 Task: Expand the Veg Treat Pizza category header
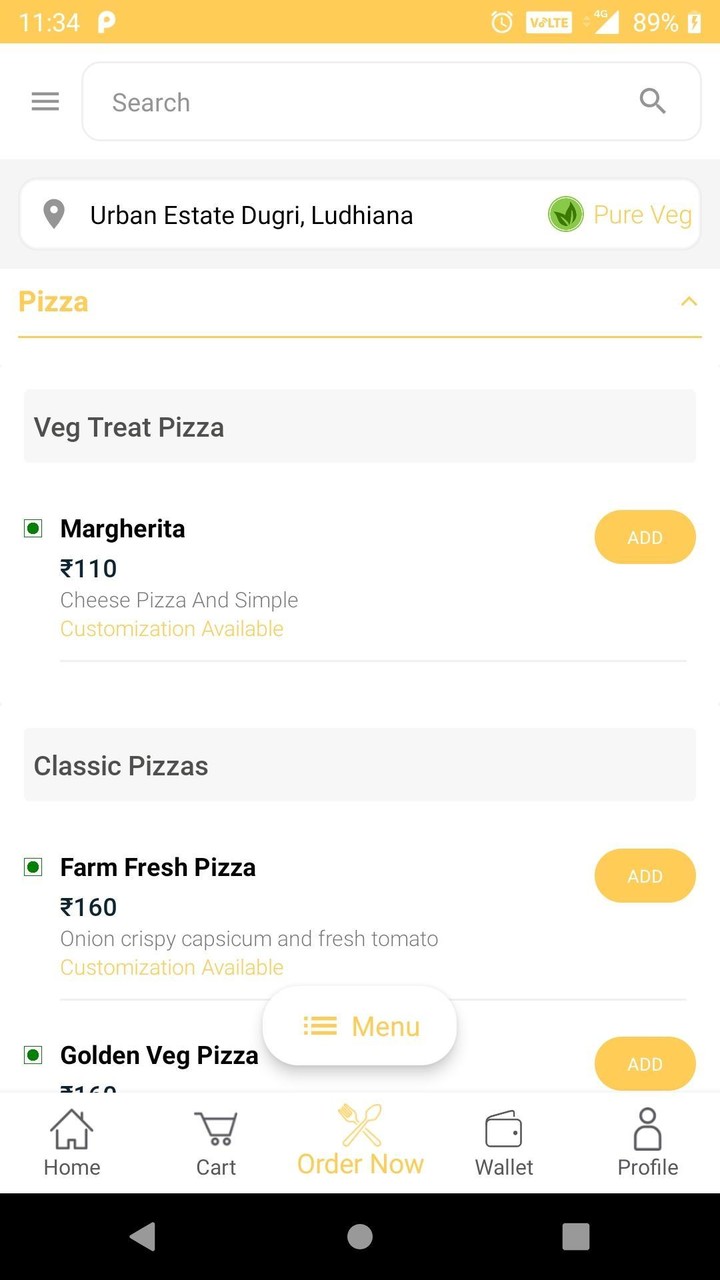128,426
